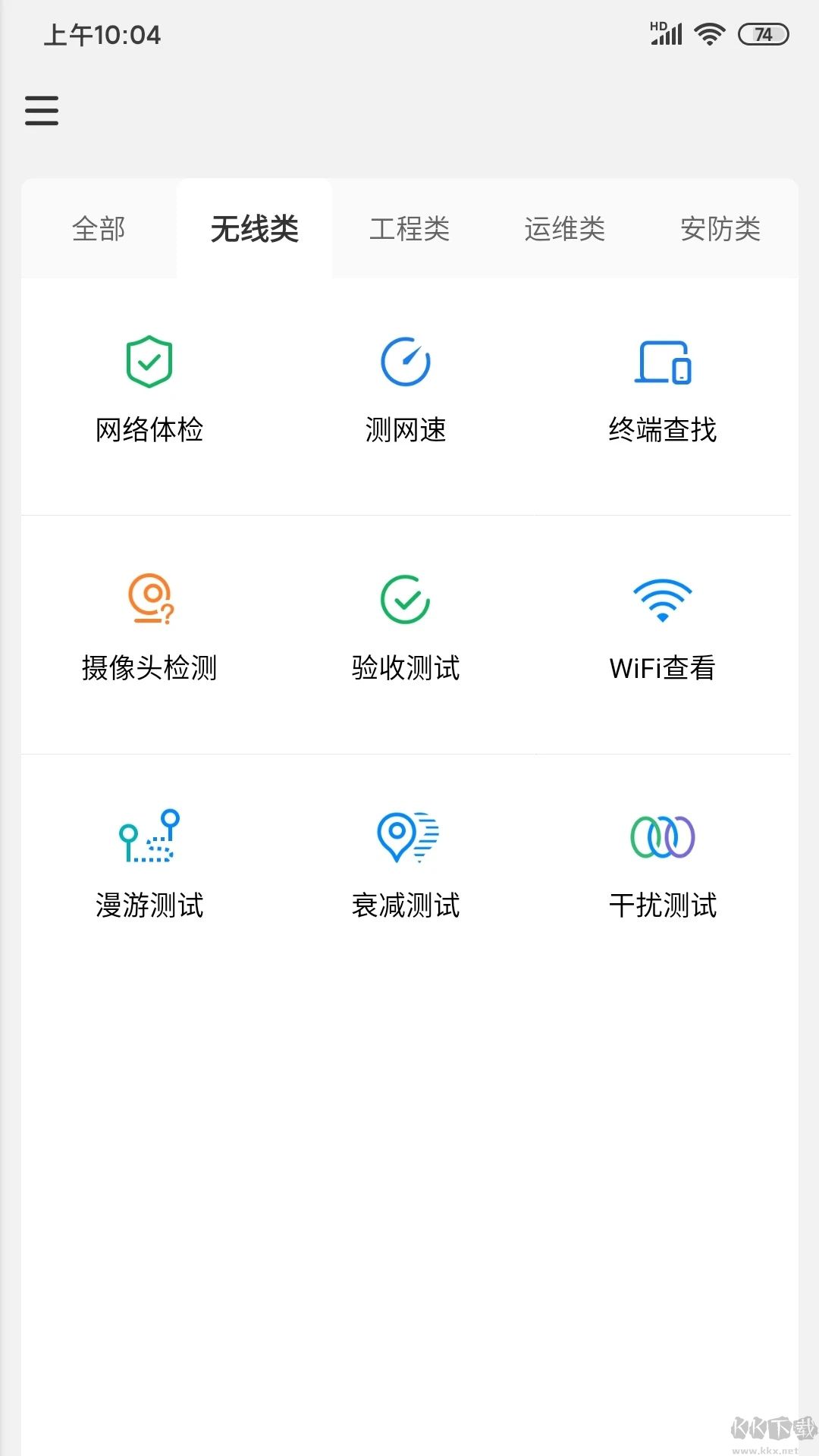Select the 无线类 tab
Screen dimensions: 819x1456
click(255, 228)
